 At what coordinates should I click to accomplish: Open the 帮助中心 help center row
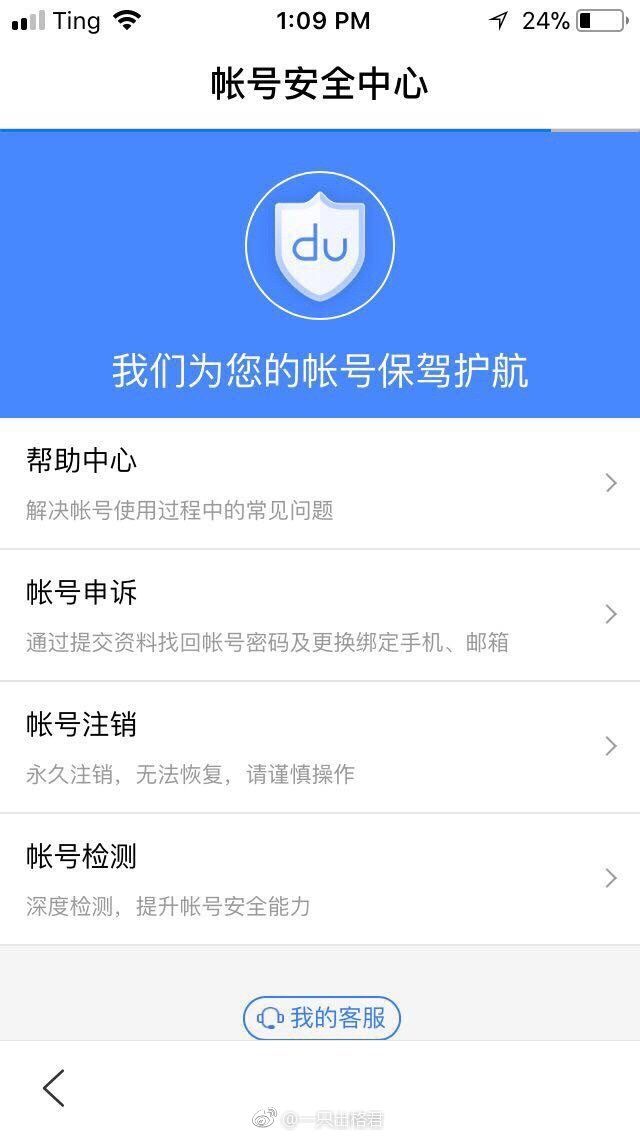(x=320, y=484)
